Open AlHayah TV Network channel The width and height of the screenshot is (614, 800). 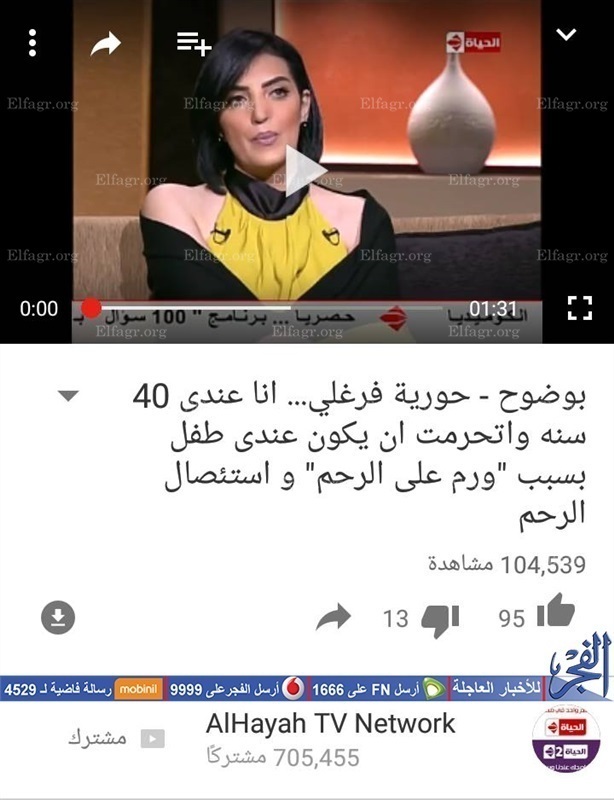(x=330, y=724)
